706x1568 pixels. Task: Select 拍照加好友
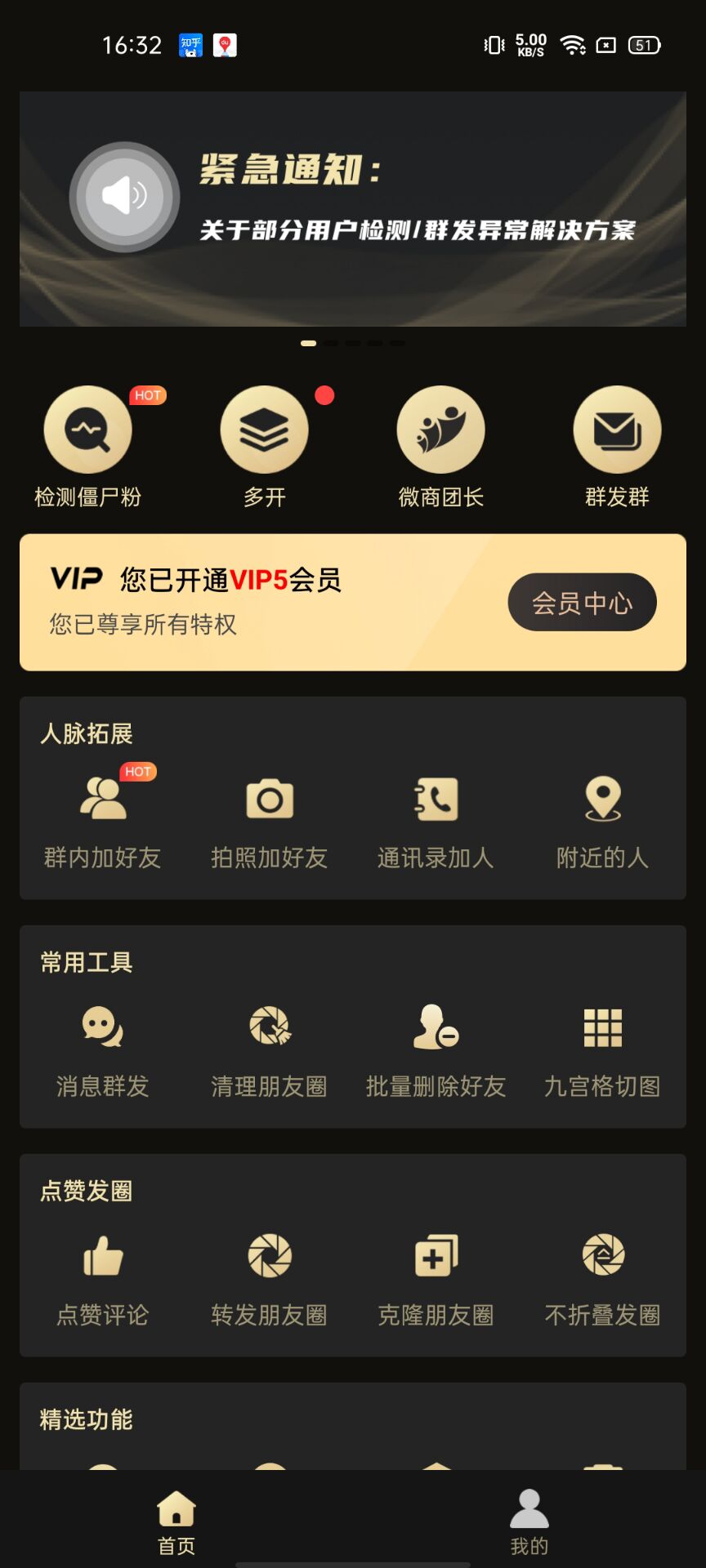(270, 821)
